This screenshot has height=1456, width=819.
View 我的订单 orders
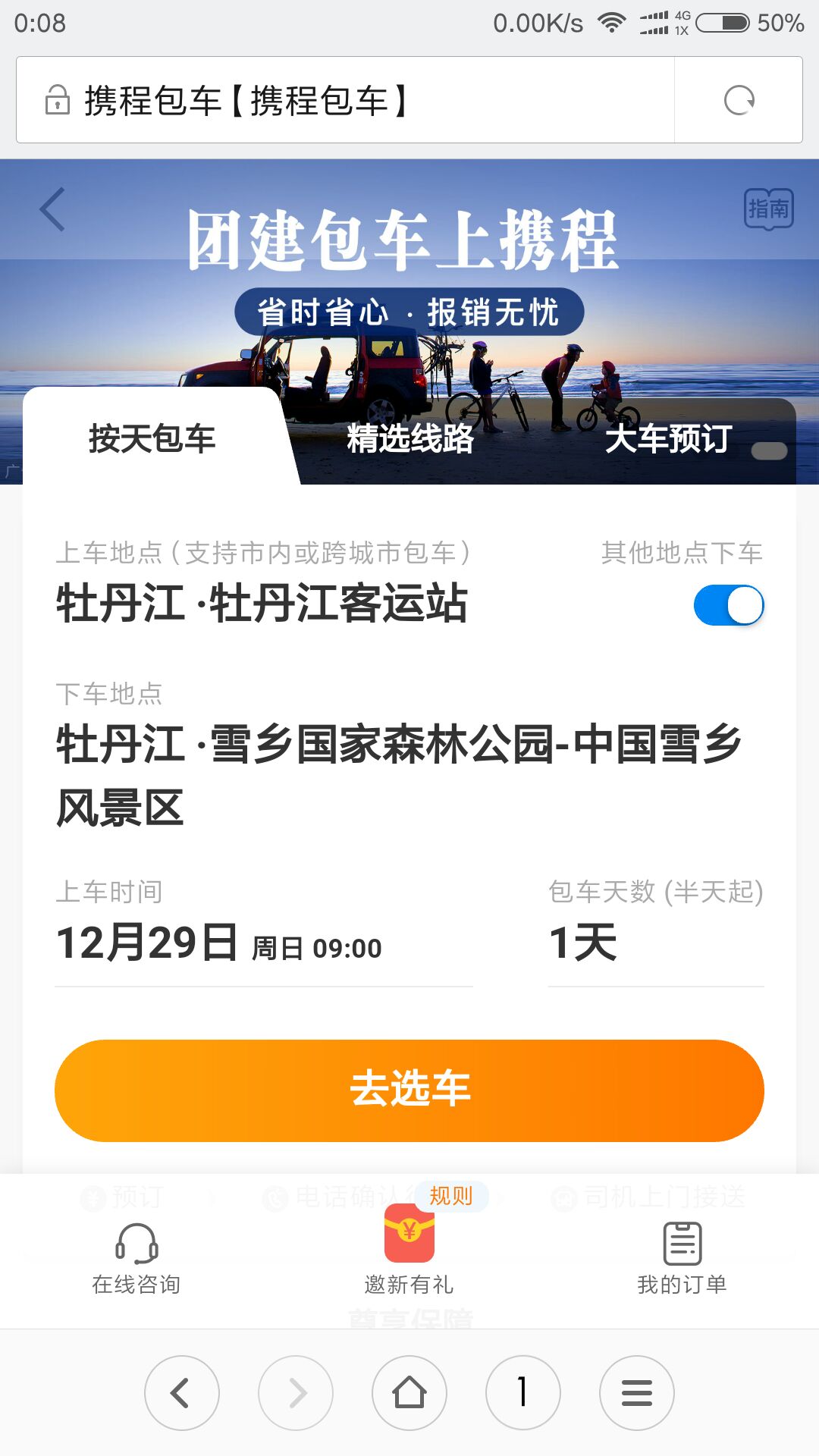682,1258
